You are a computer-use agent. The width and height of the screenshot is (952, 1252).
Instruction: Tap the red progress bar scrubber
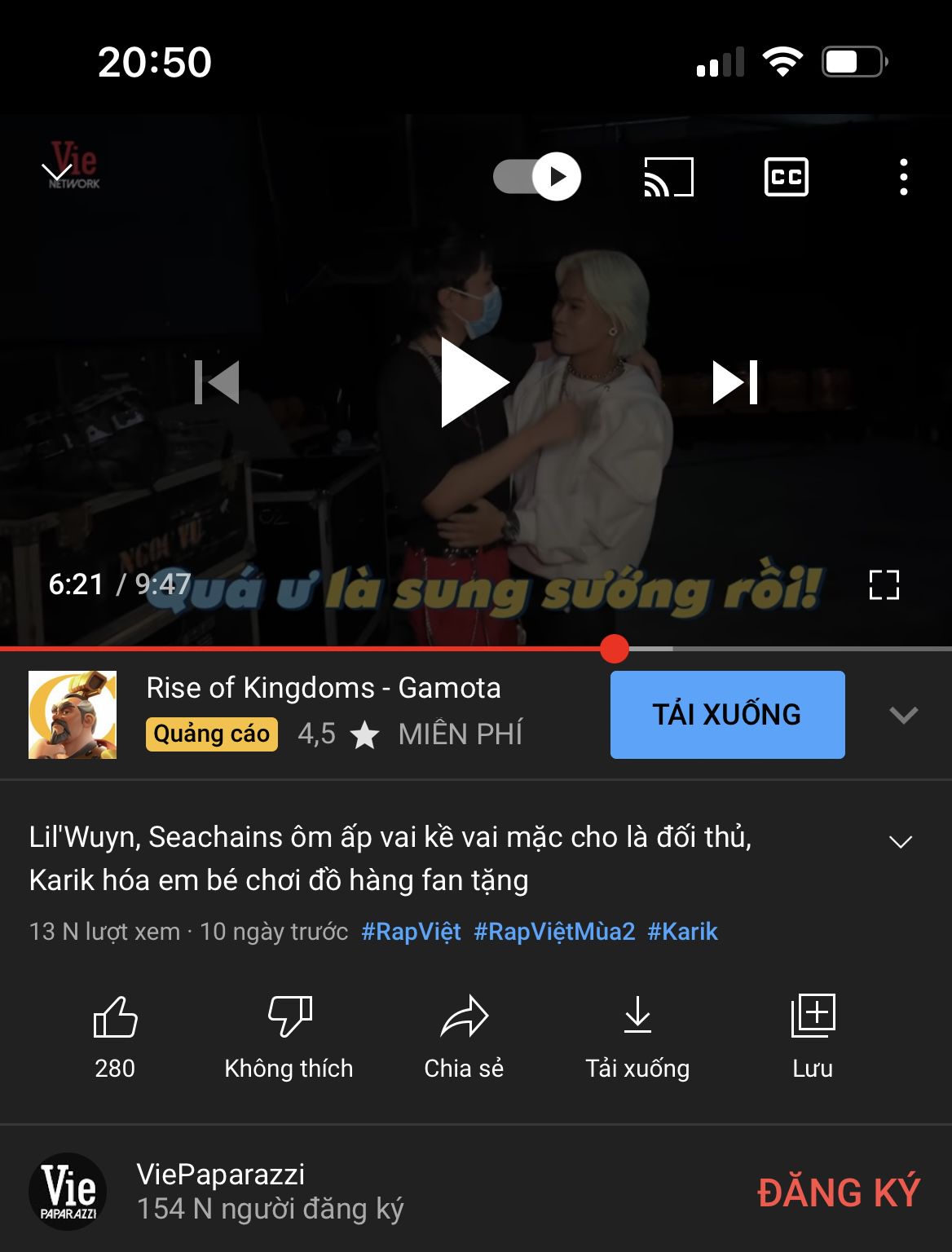615,649
